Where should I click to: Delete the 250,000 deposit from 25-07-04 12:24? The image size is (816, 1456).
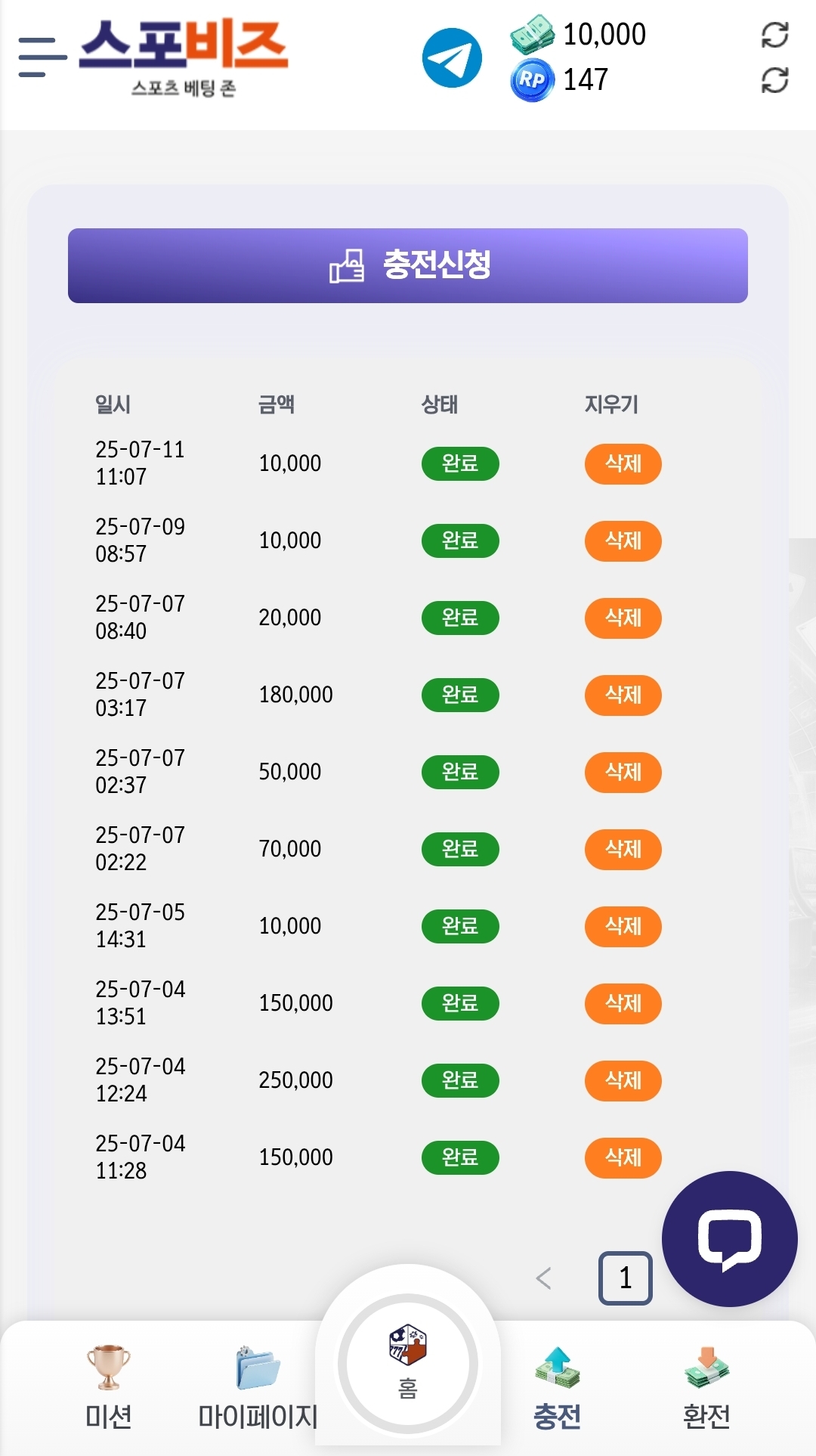pos(623,1080)
